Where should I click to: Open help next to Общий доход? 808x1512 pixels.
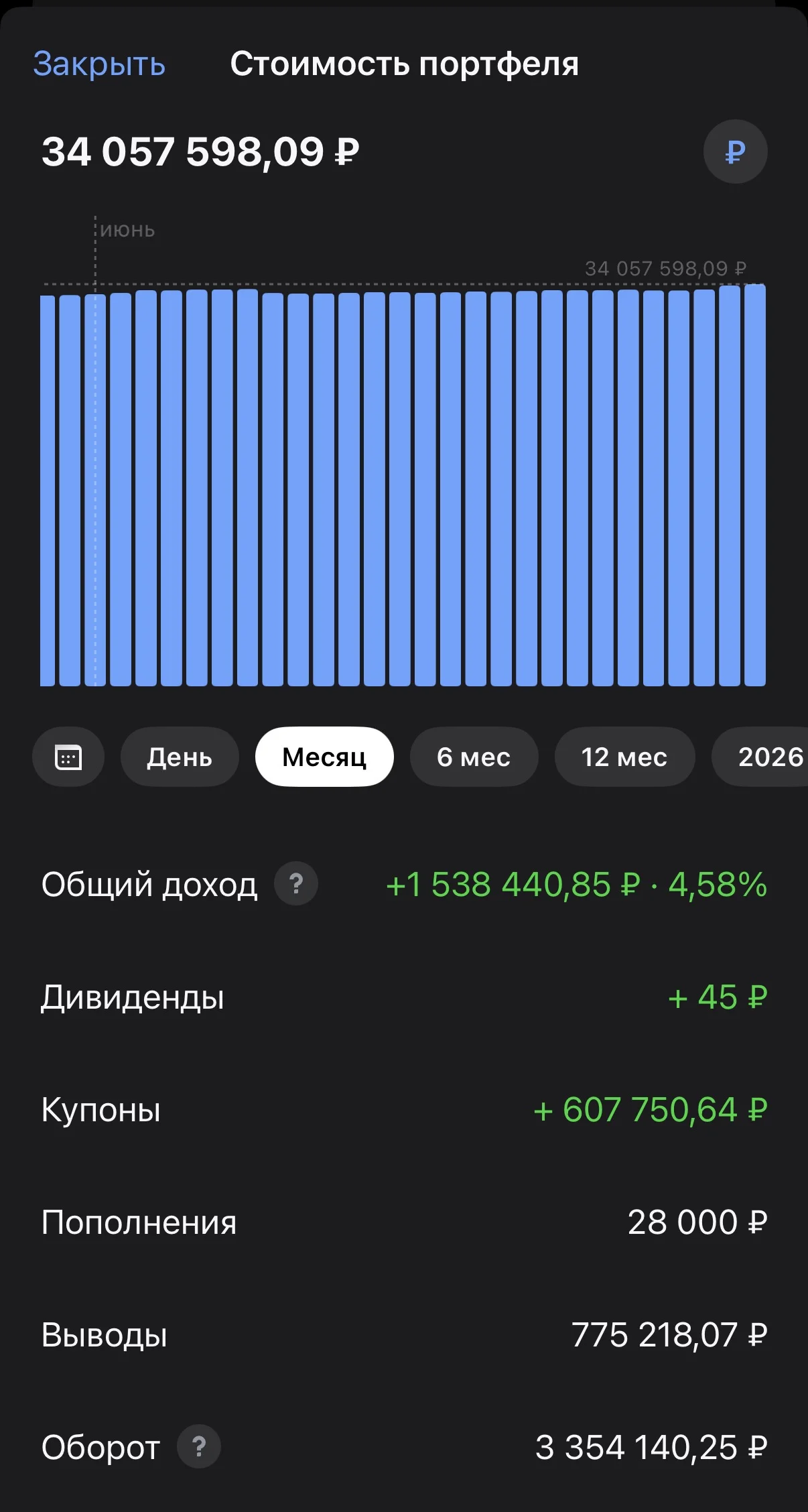point(296,883)
